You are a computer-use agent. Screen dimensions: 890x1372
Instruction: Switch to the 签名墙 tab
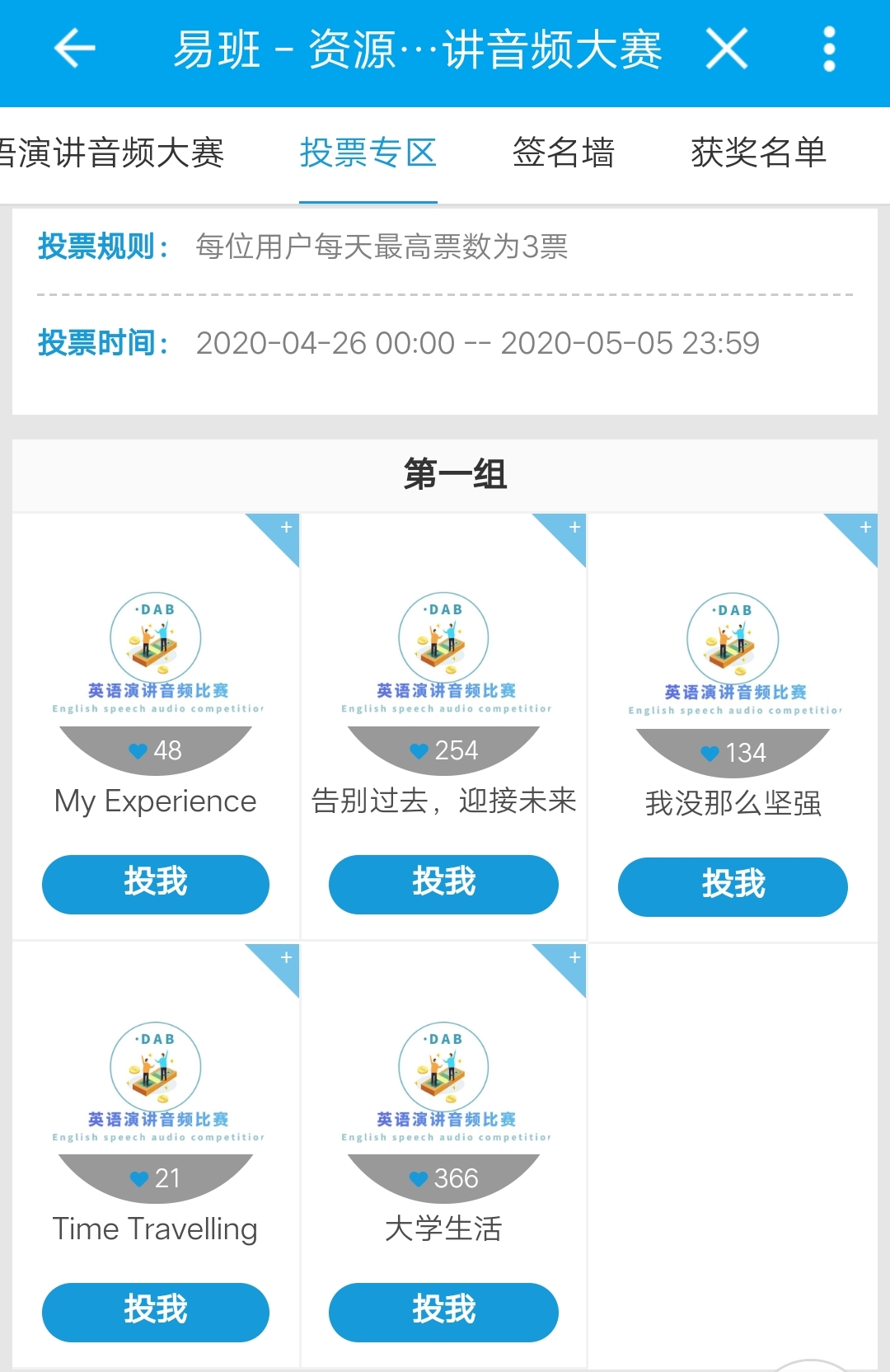point(564,153)
